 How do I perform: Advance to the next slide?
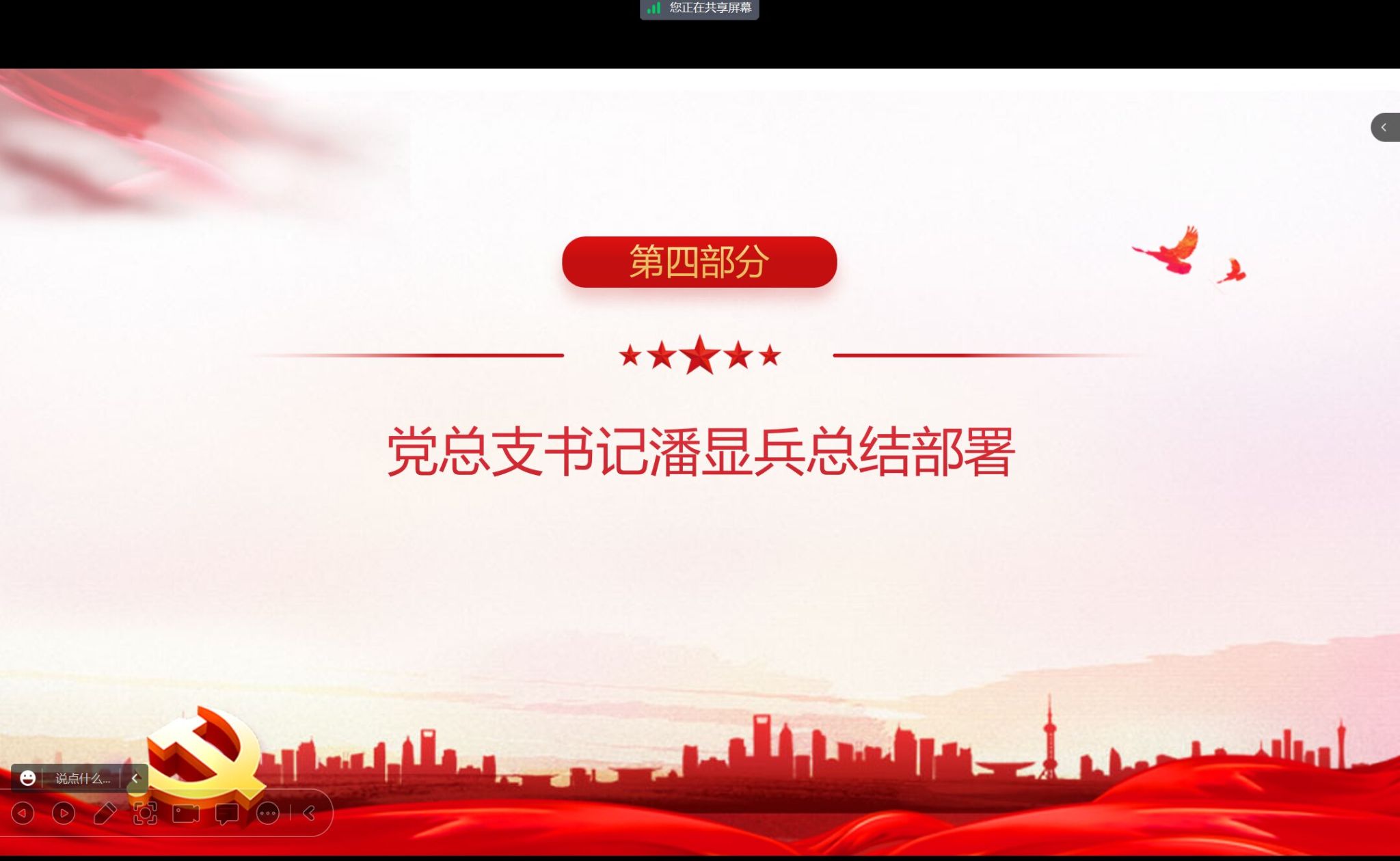(x=64, y=813)
